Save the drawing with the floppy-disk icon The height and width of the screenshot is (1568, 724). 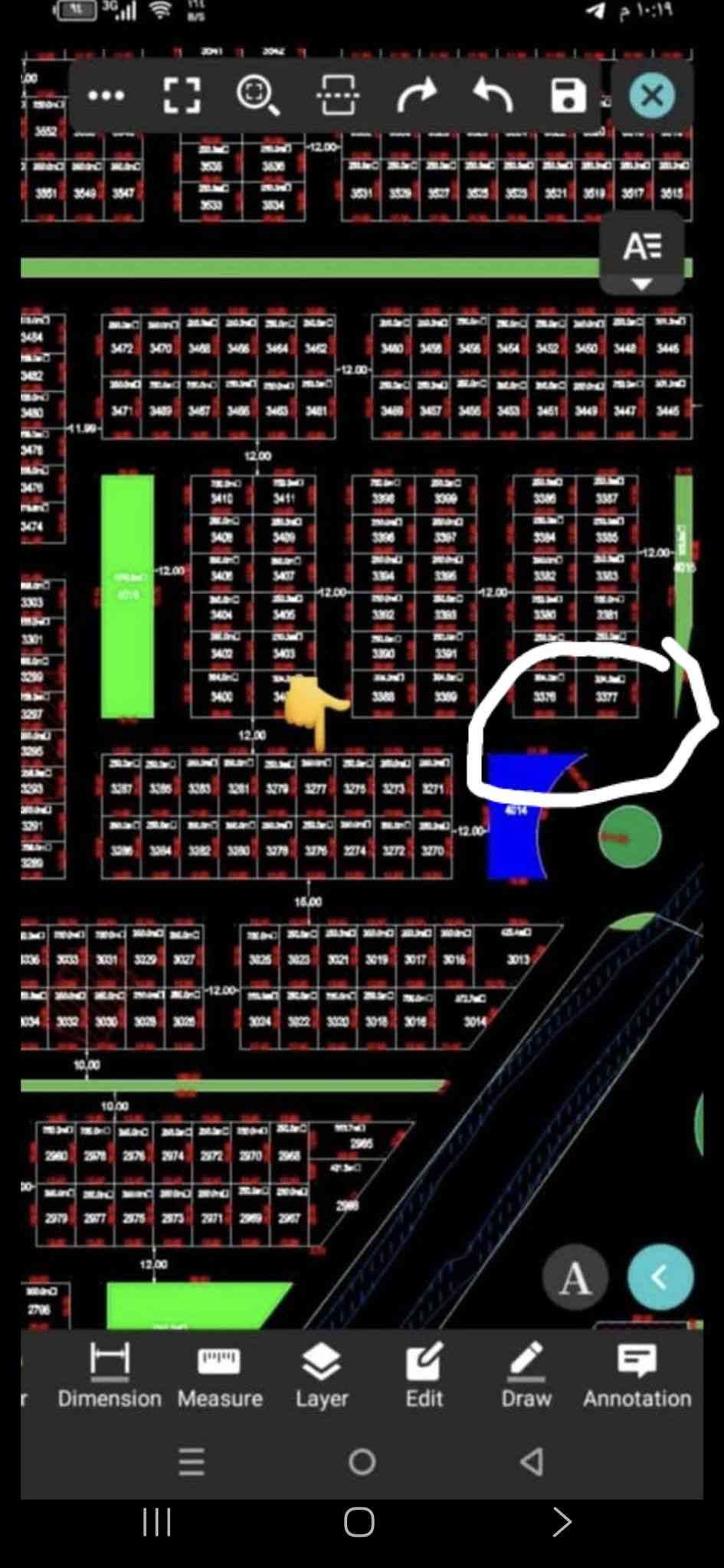point(568,96)
